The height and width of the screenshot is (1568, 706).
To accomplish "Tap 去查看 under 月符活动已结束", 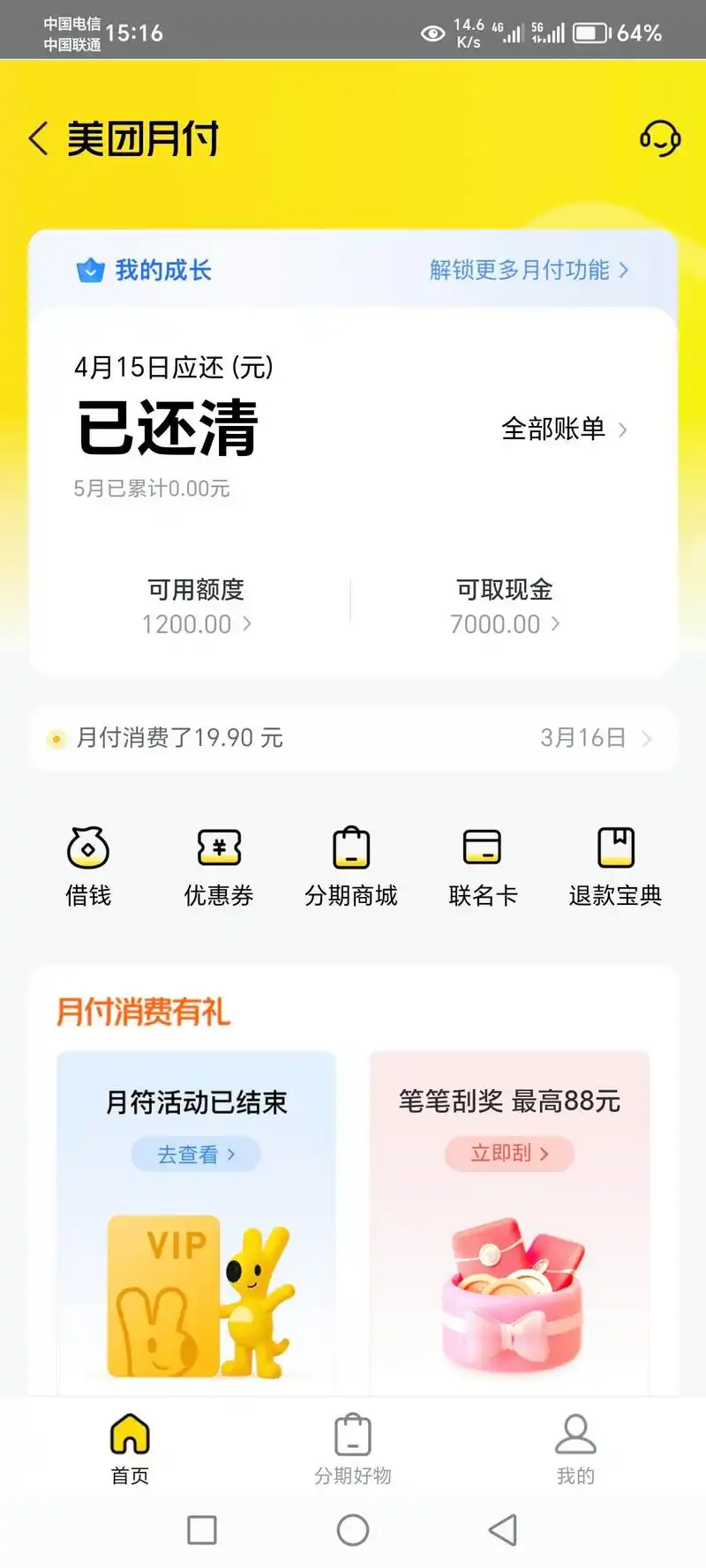I will pyautogui.click(x=195, y=1154).
